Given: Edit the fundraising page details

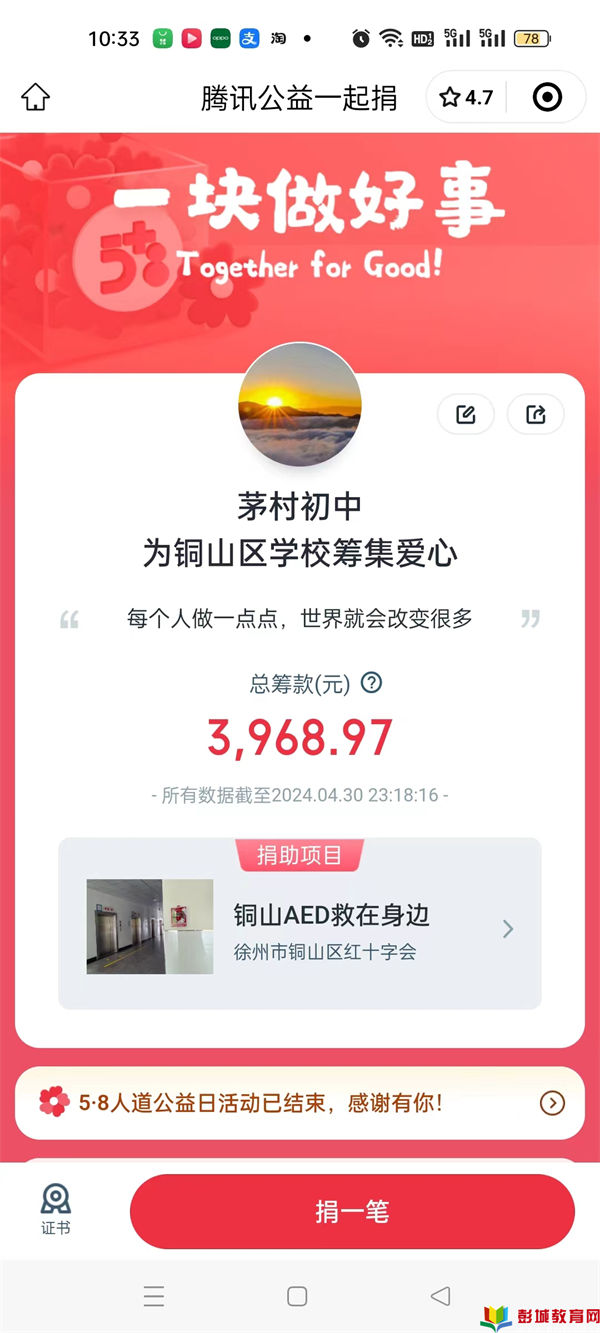Looking at the screenshot, I should [x=466, y=414].
